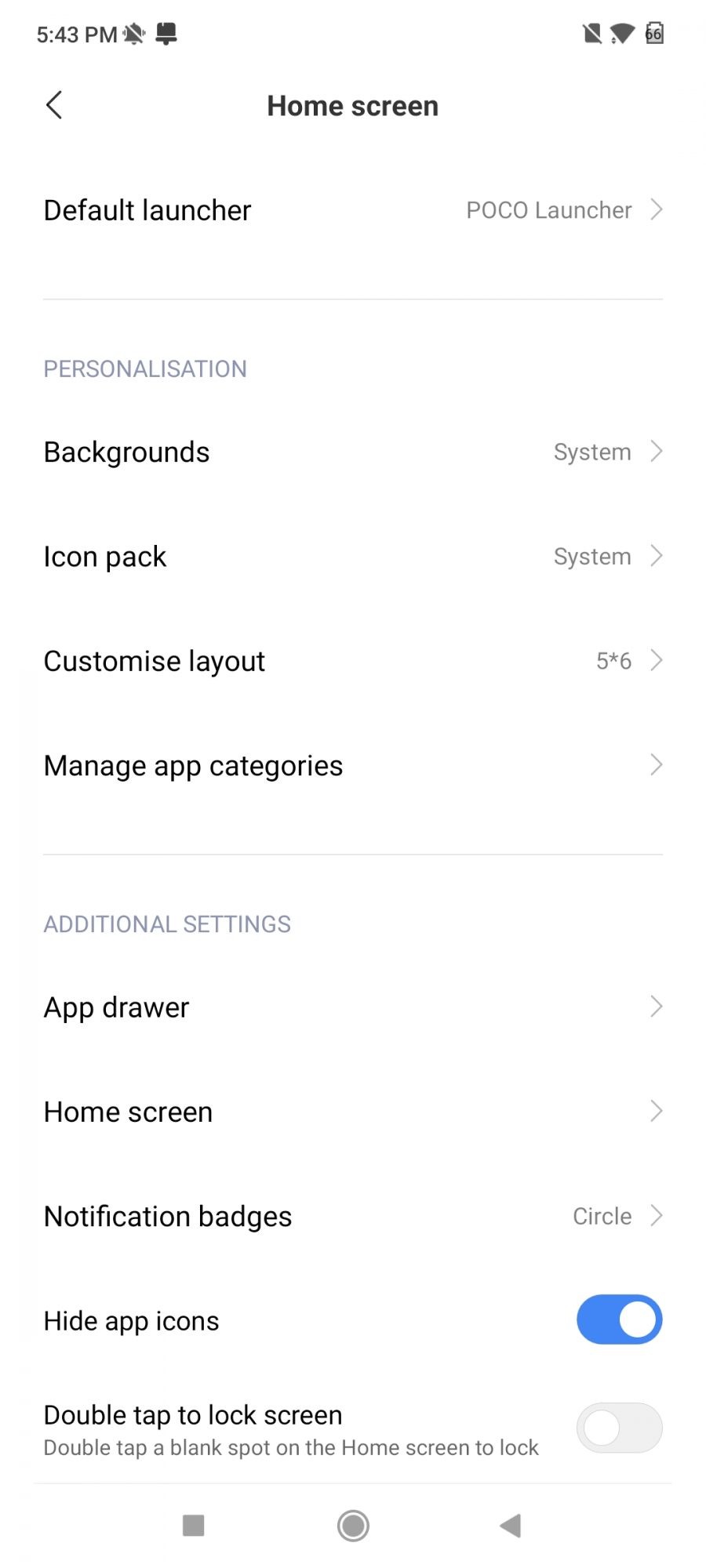
Task: Turn off Hide app icons switch
Action: [x=619, y=1319]
